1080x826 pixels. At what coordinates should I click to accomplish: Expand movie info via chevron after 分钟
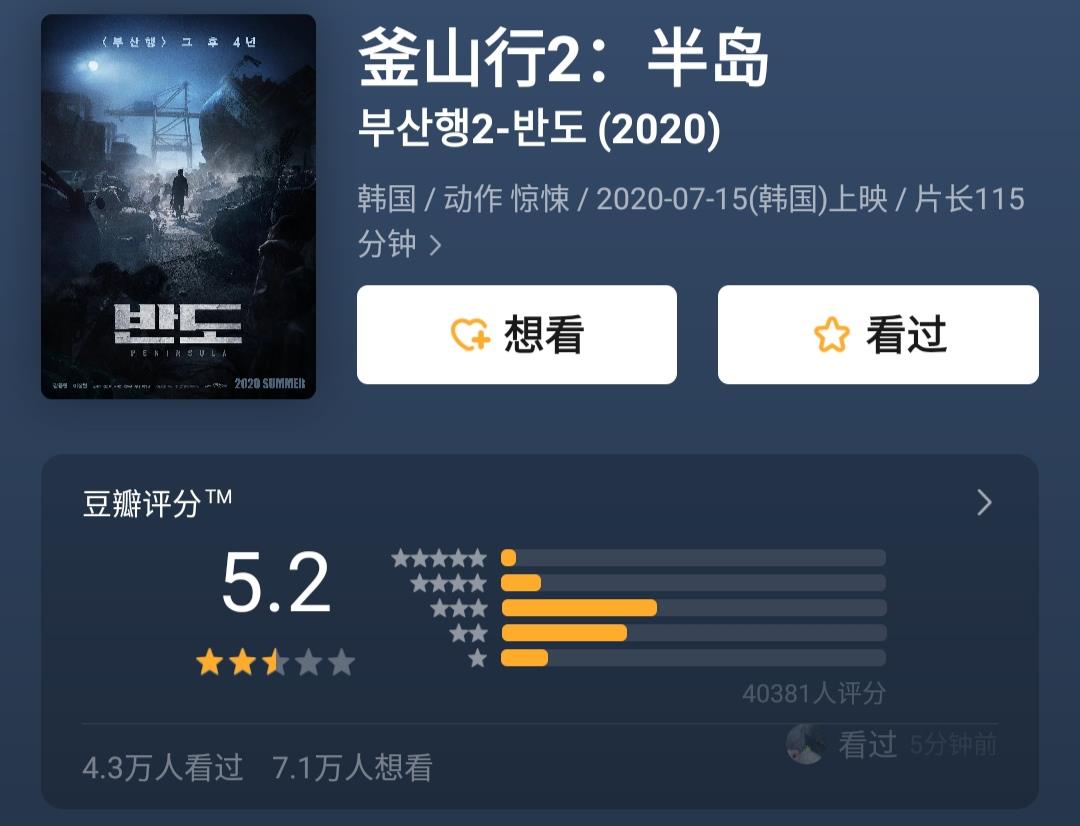click(435, 245)
